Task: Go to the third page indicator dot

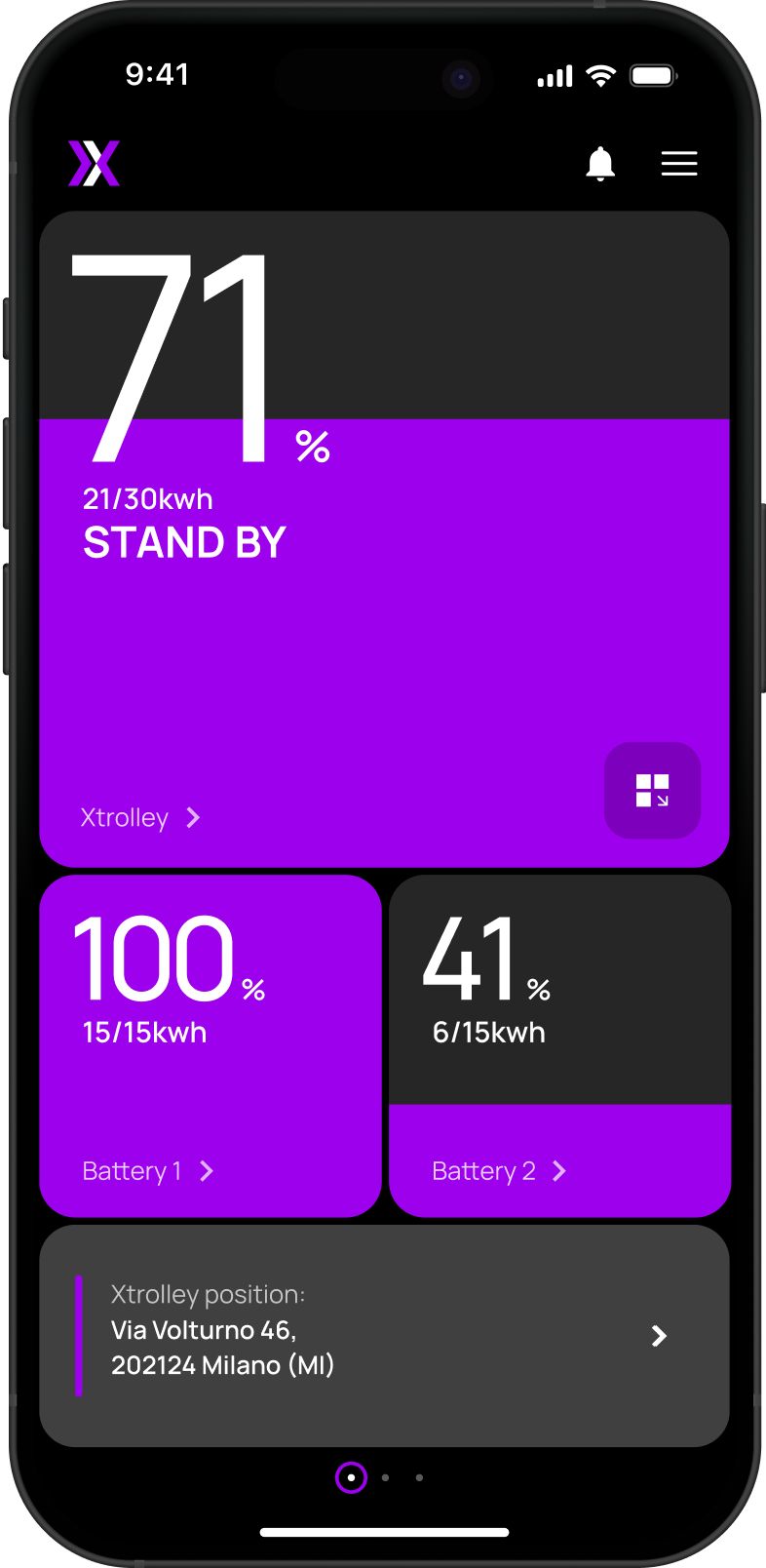Action: 419,1477
